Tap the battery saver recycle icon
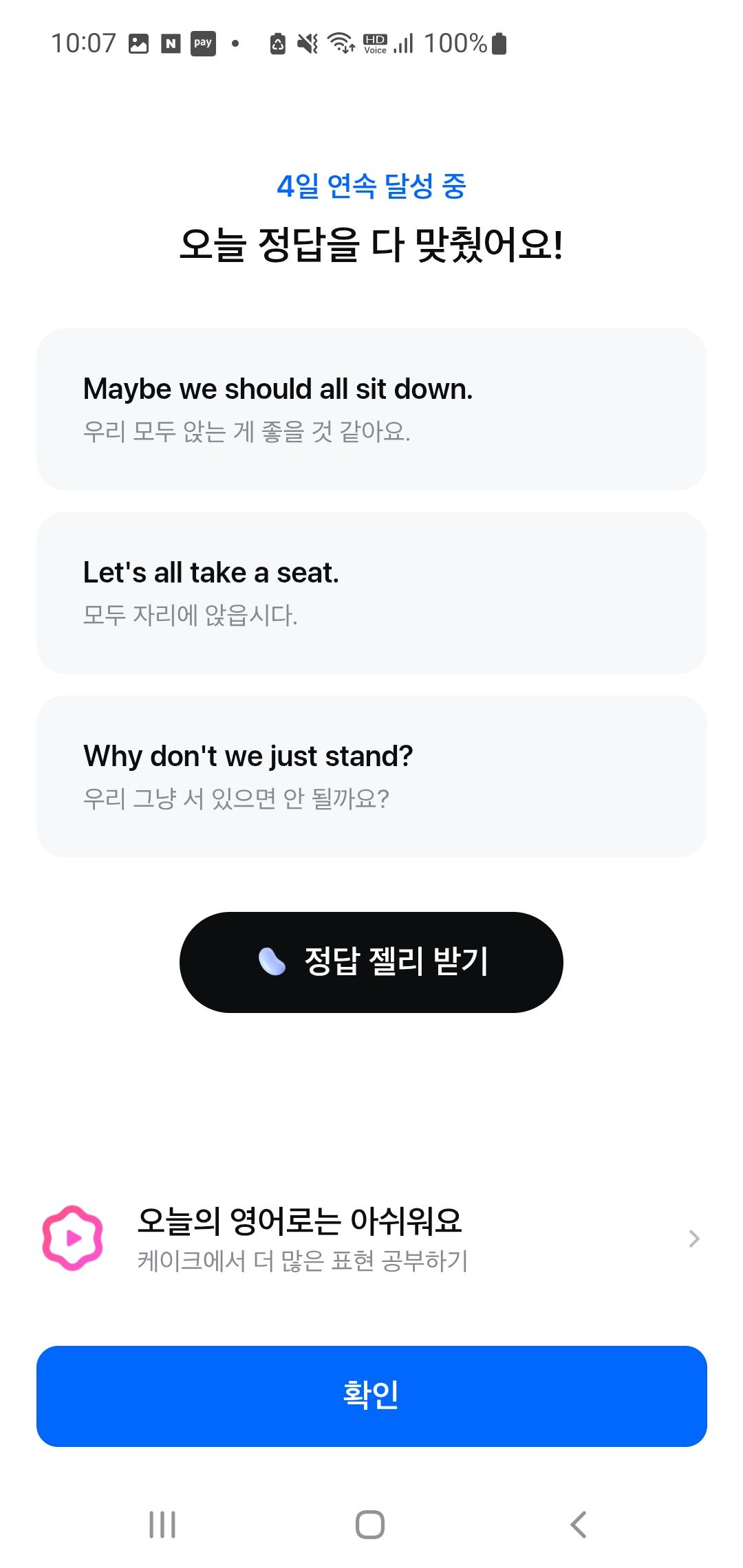The height and width of the screenshot is (1568, 743). tap(278, 43)
